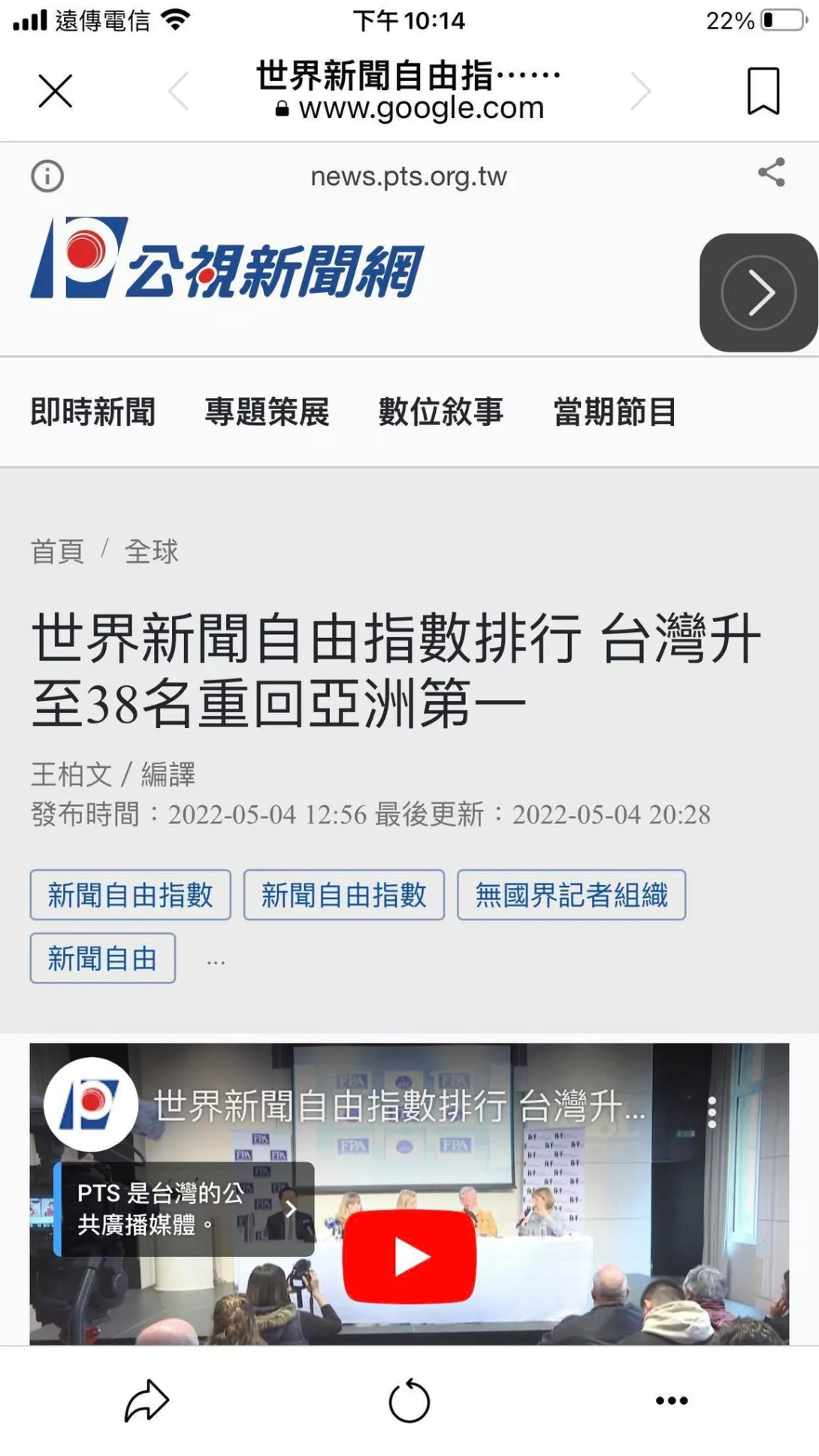Viewport: 819px width, 1456px height.
Task: Go to 當期節目
Action: tap(615, 412)
